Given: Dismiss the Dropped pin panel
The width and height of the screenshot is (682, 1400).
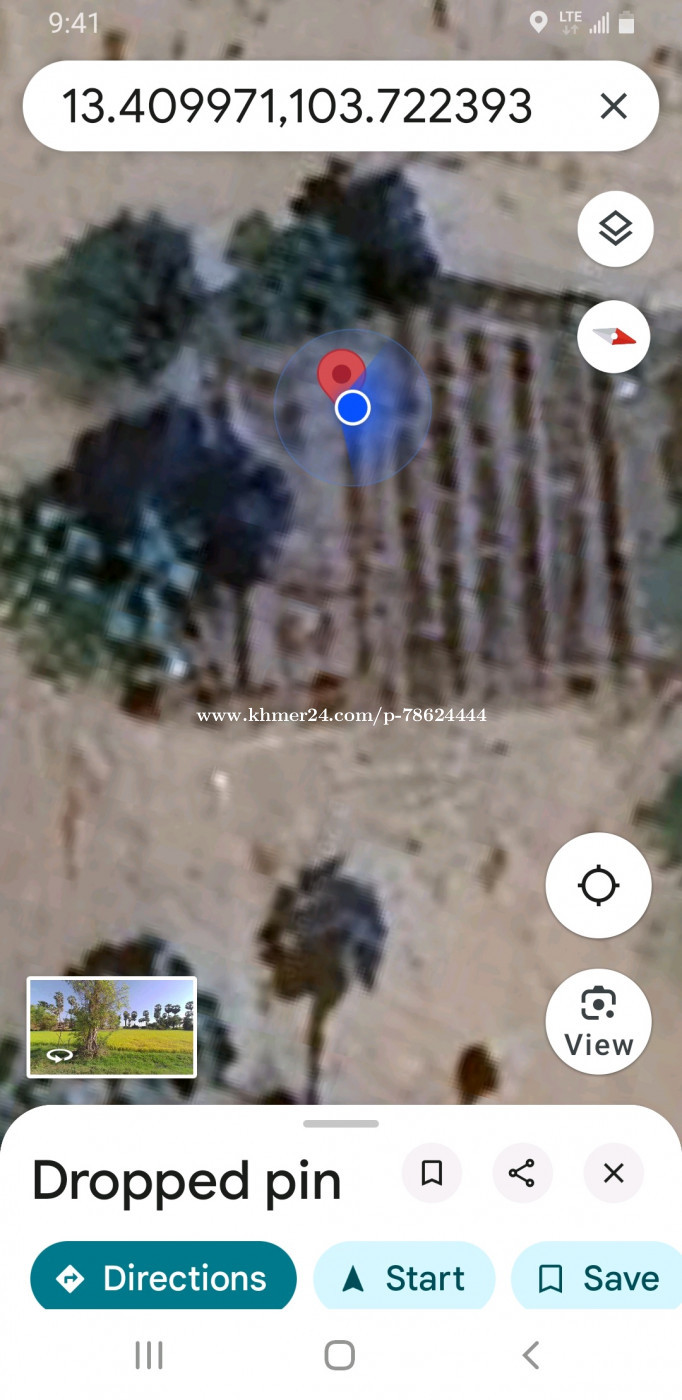Looking at the screenshot, I should [613, 1173].
